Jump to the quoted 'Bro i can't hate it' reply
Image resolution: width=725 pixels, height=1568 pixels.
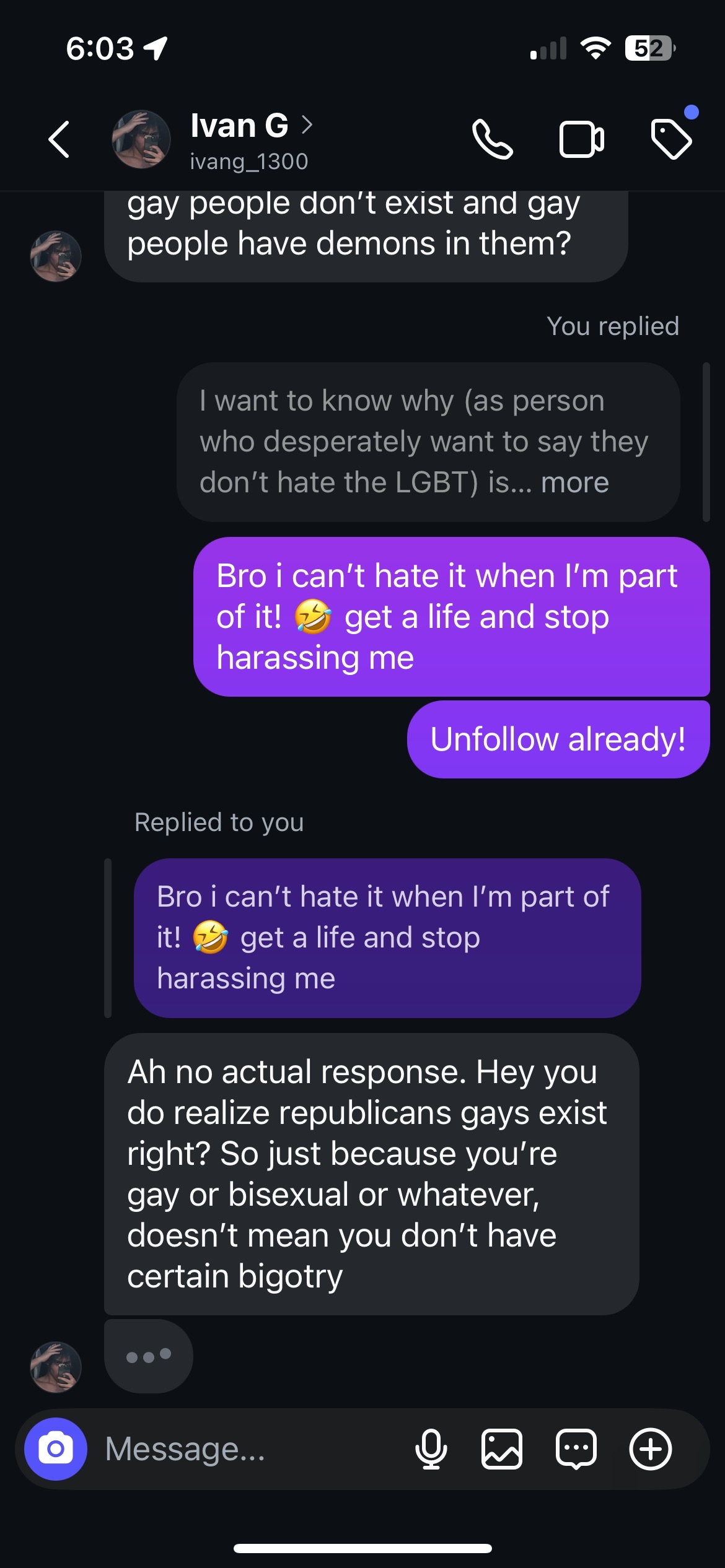387,938
